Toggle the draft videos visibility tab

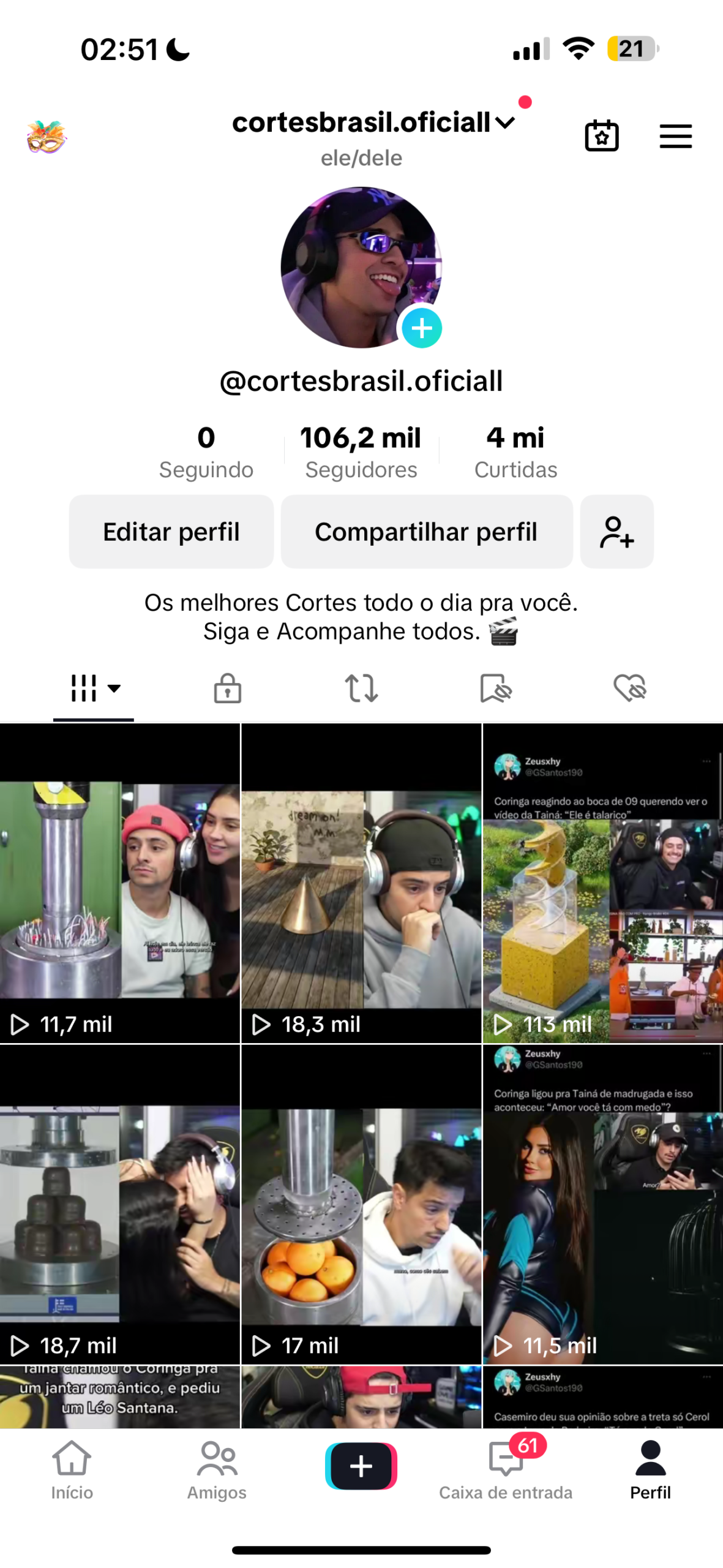coord(495,688)
